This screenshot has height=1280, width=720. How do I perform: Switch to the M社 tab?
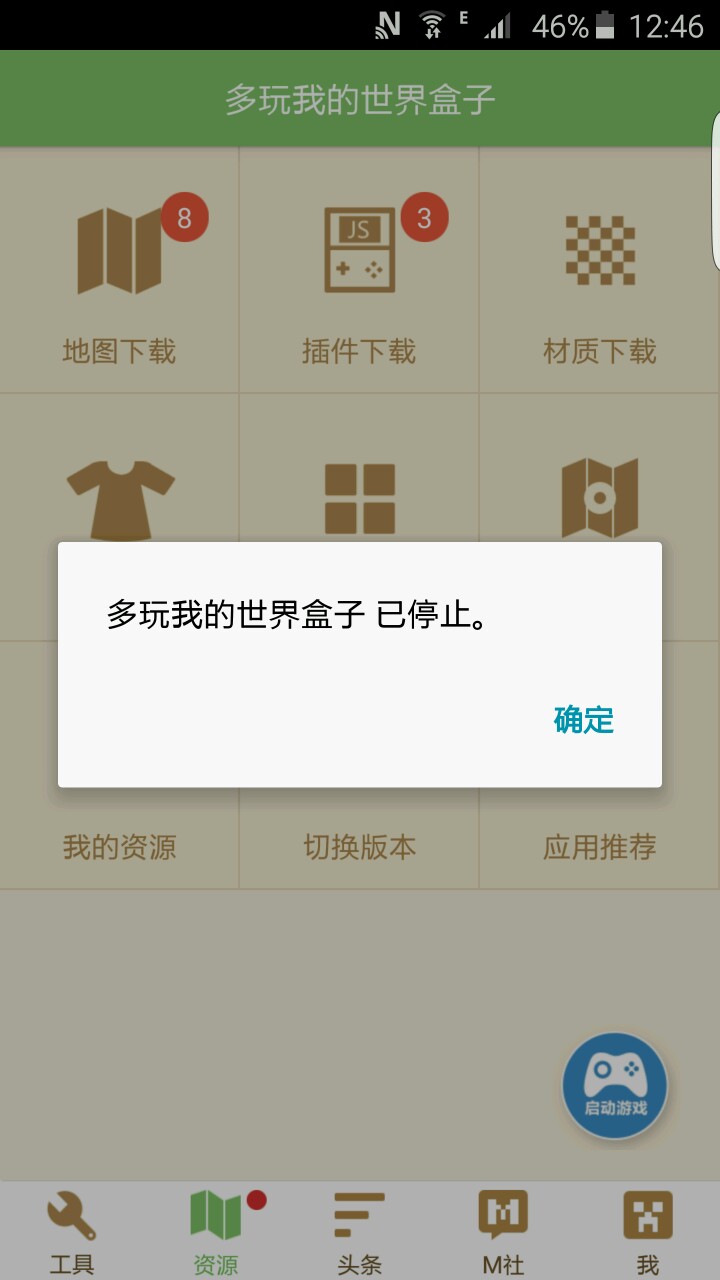pyautogui.click(x=503, y=1232)
